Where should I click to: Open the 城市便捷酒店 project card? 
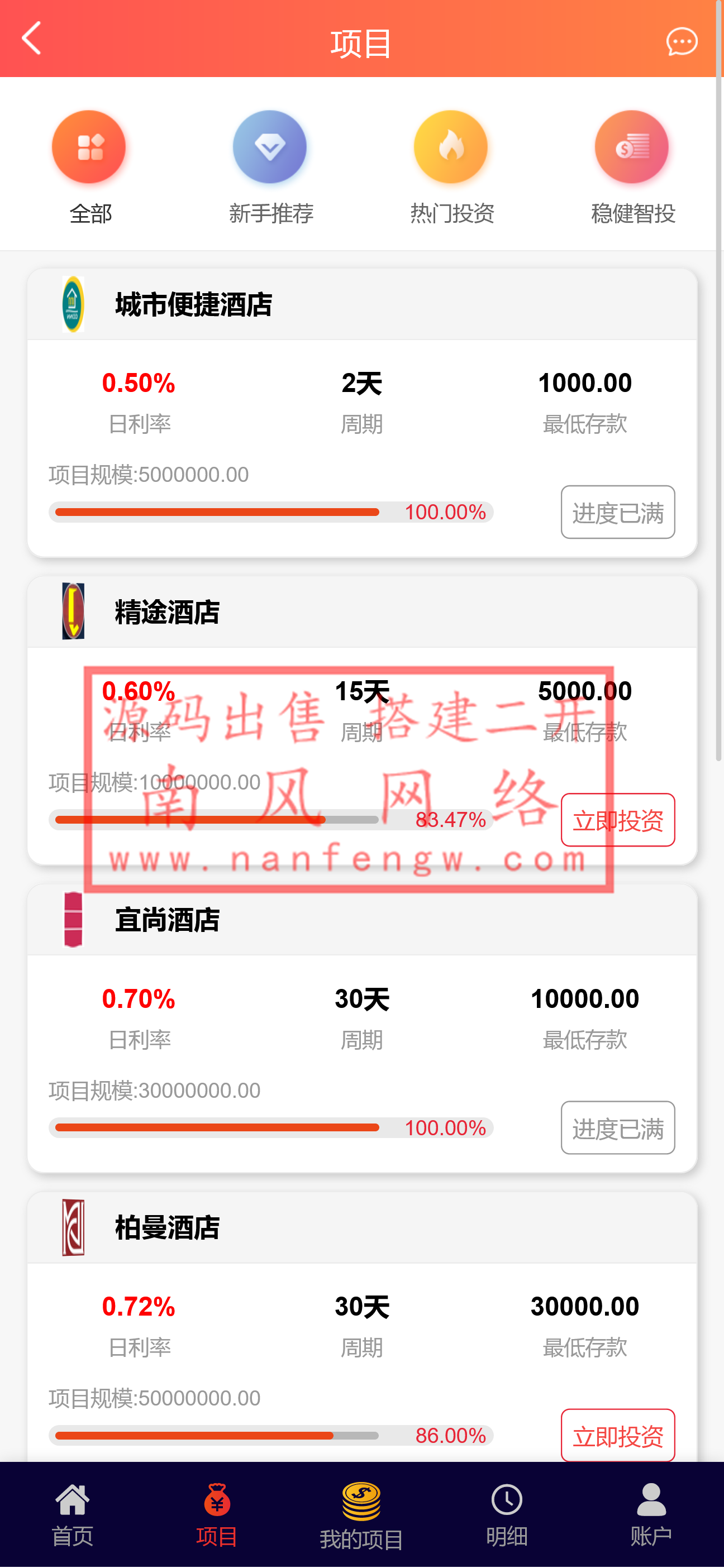point(194,304)
